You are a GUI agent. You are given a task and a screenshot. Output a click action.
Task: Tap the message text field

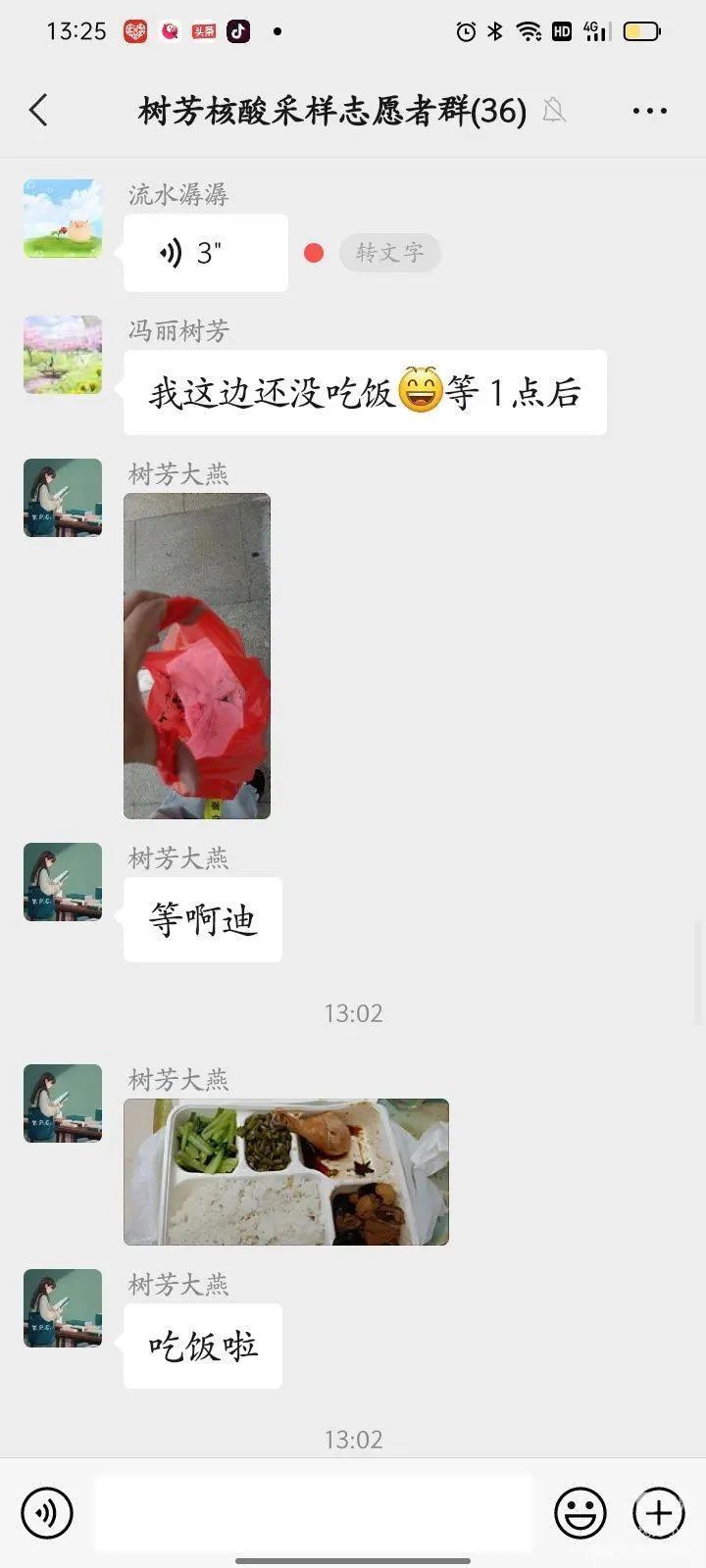pyautogui.click(x=314, y=1512)
